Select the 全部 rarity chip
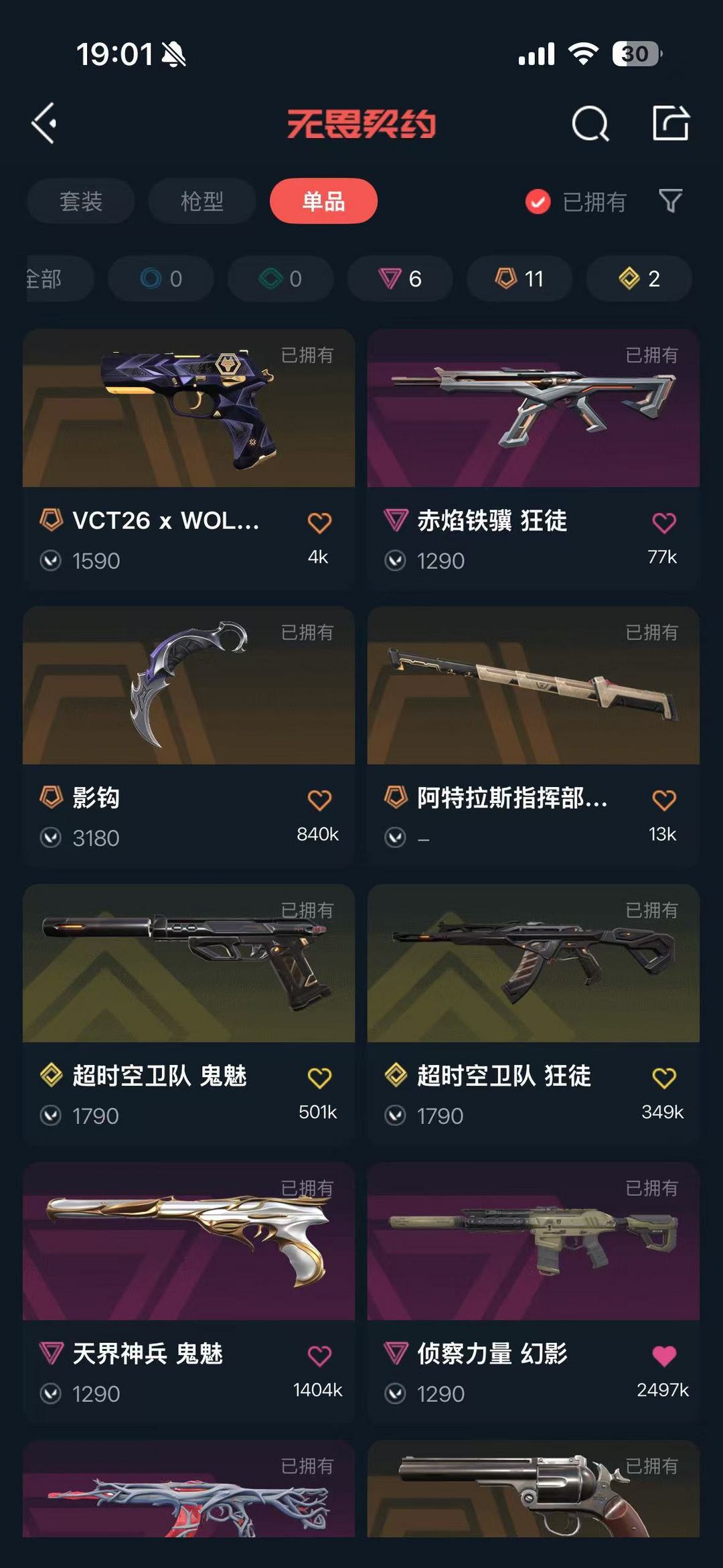 59,279
